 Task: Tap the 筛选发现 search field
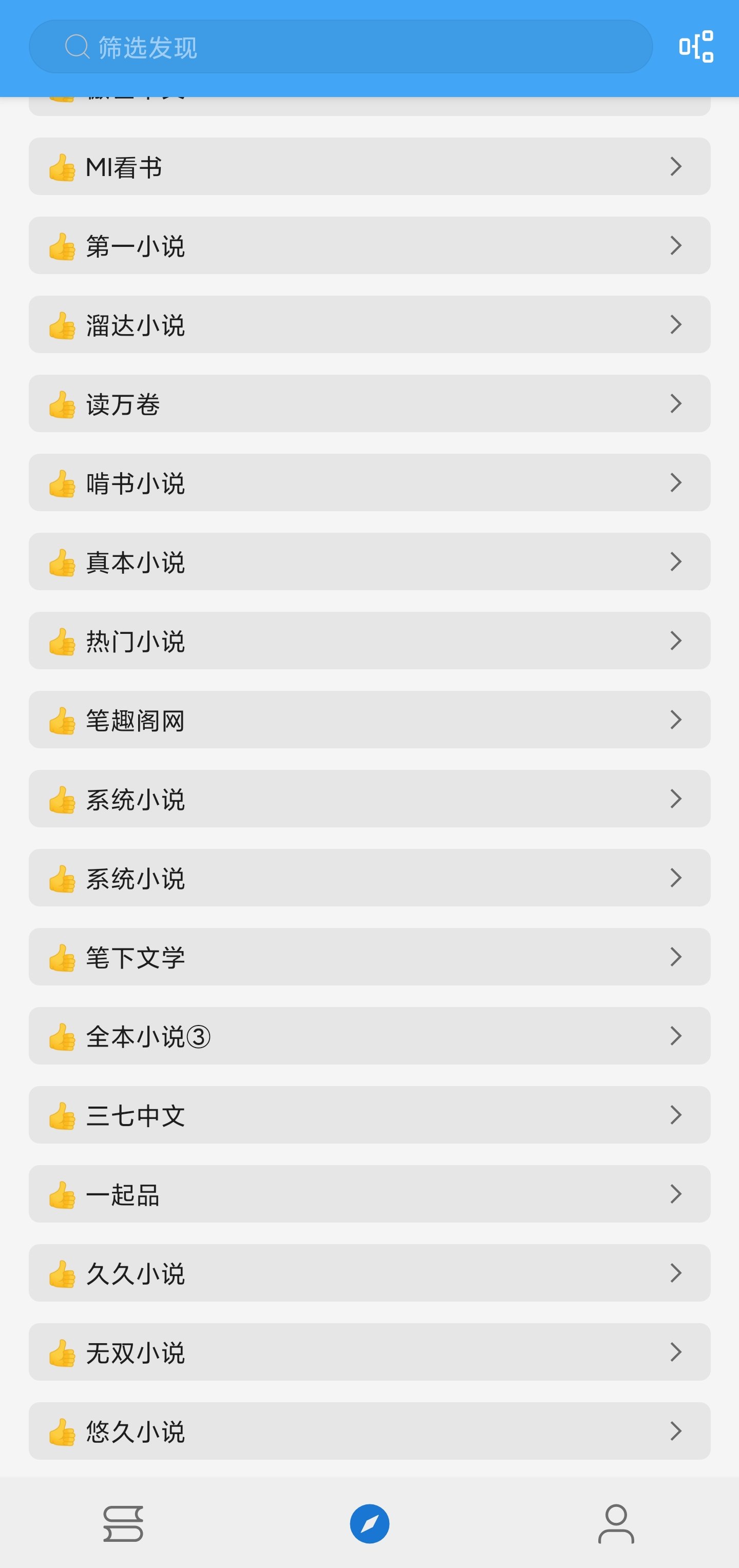coord(340,47)
